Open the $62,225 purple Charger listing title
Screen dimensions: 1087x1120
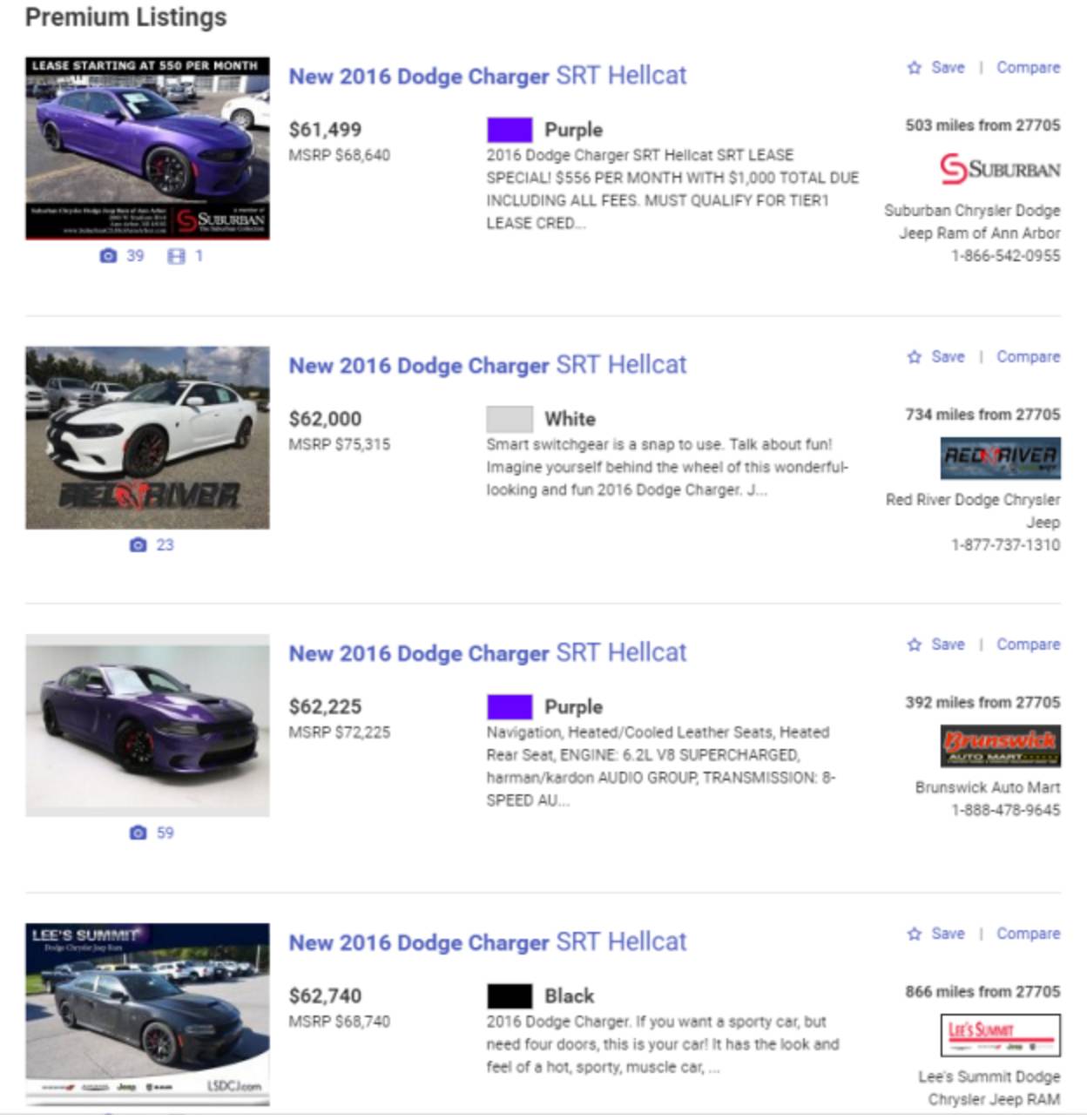(487, 653)
